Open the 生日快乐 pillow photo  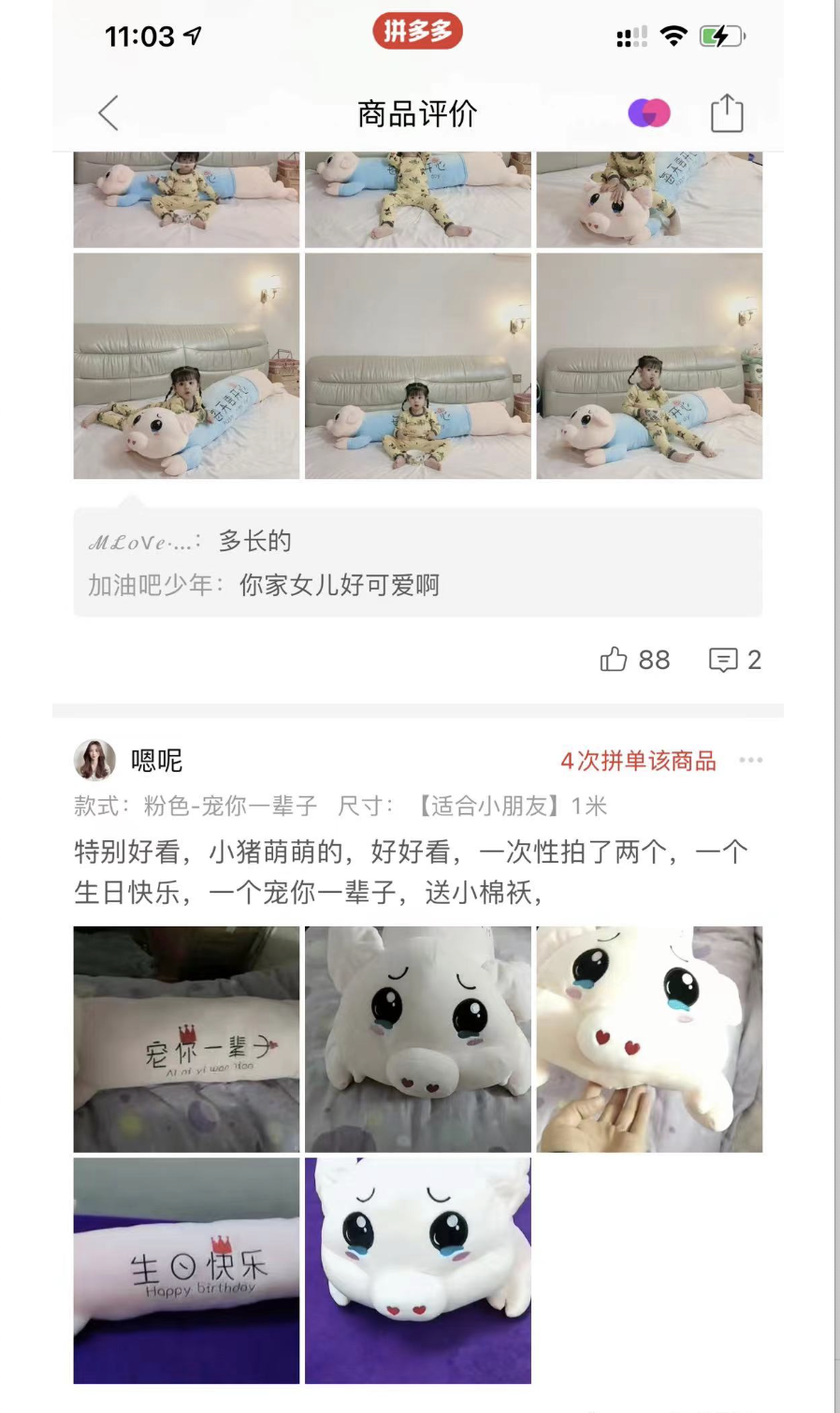187,1270
